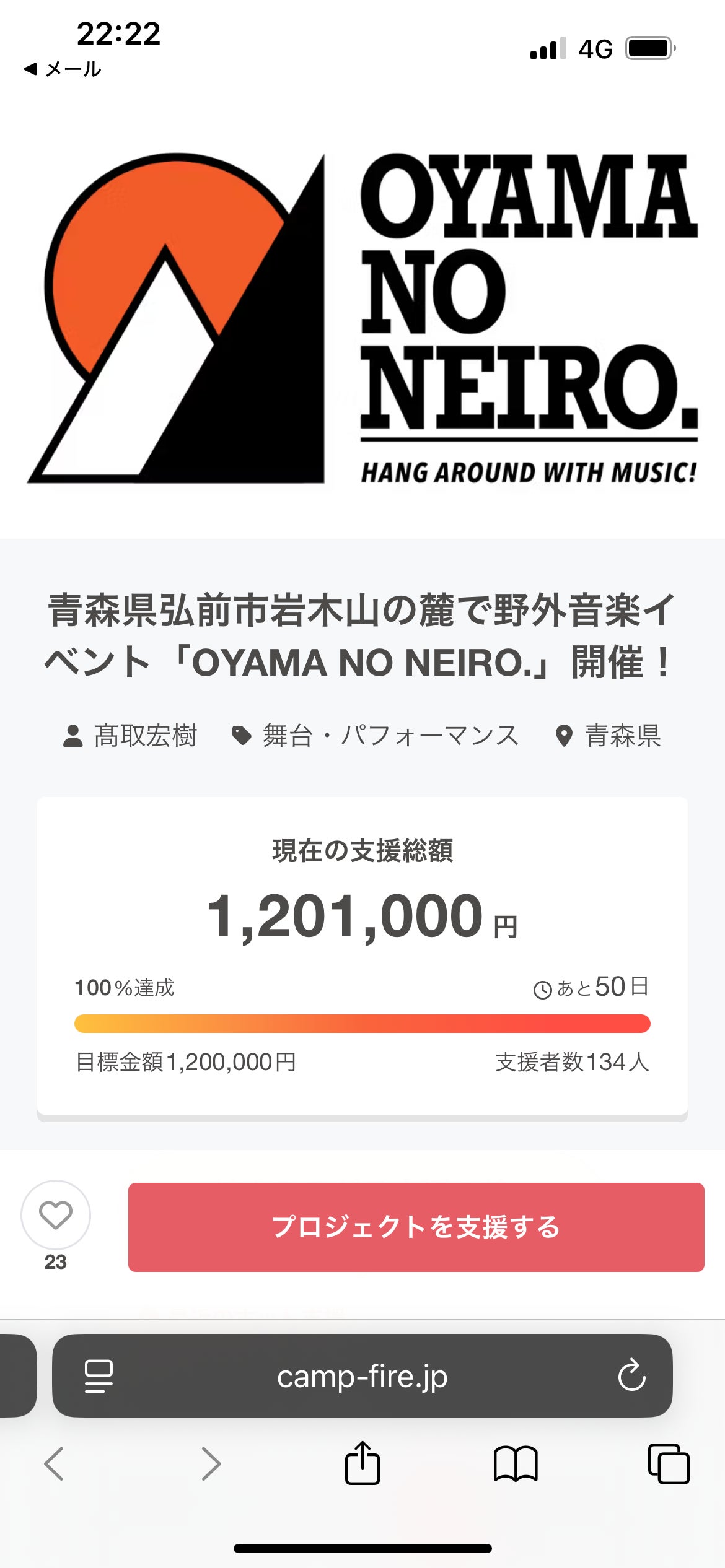Open the camp-fire.jp address bar
Viewport: 725px width, 1568px height.
pyautogui.click(x=362, y=1376)
